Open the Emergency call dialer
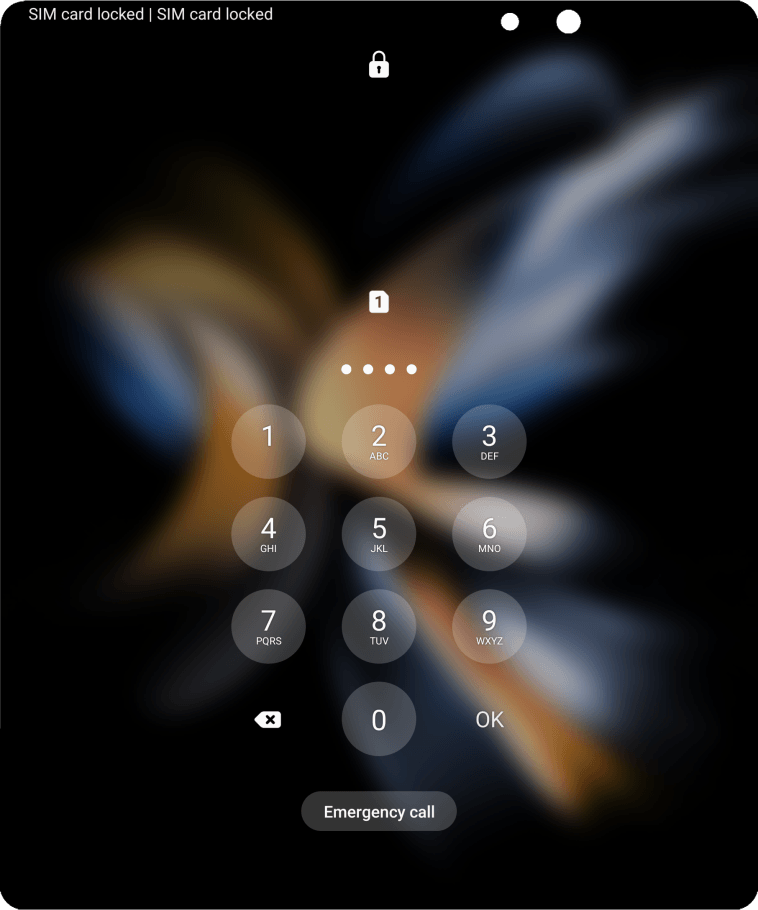758x910 pixels. (379, 811)
